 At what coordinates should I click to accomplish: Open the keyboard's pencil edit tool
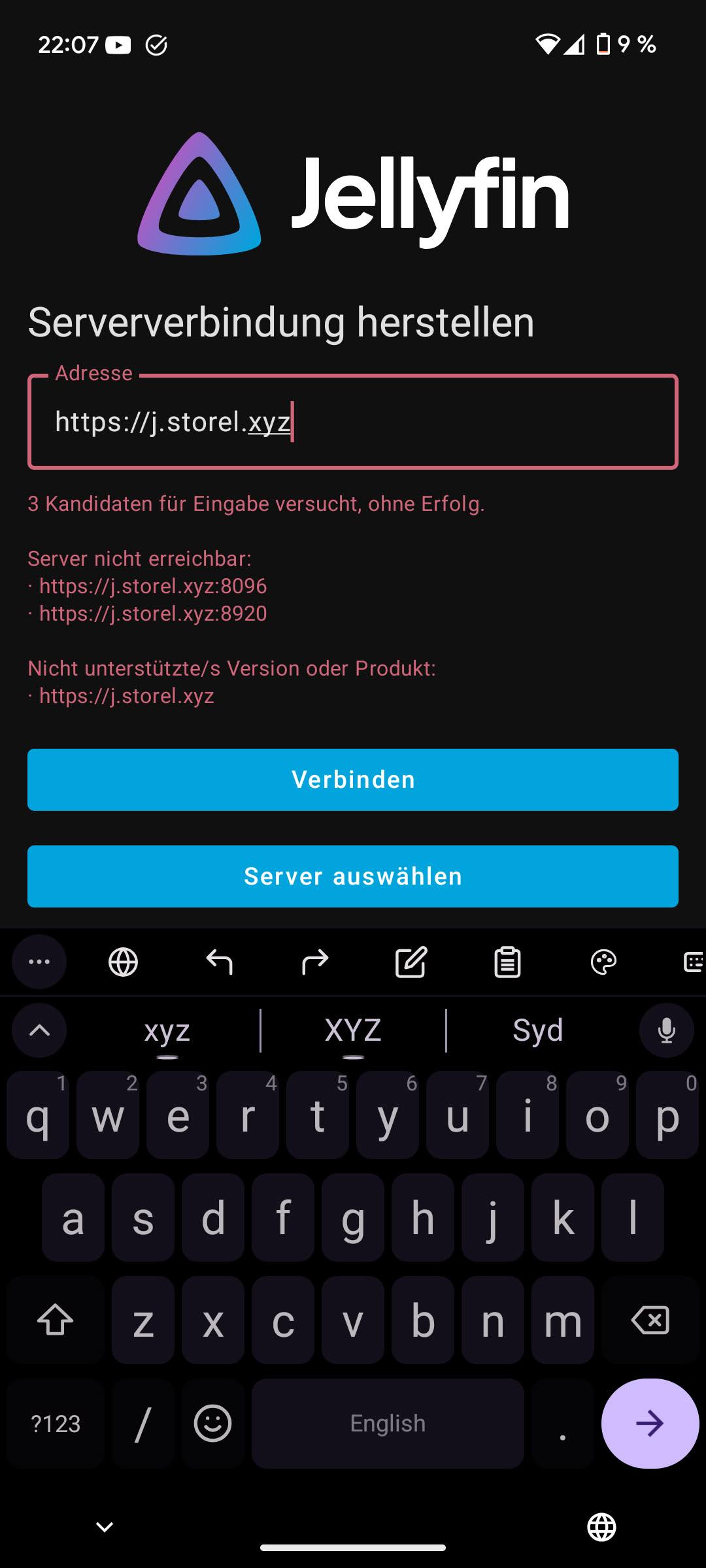pos(411,962)
